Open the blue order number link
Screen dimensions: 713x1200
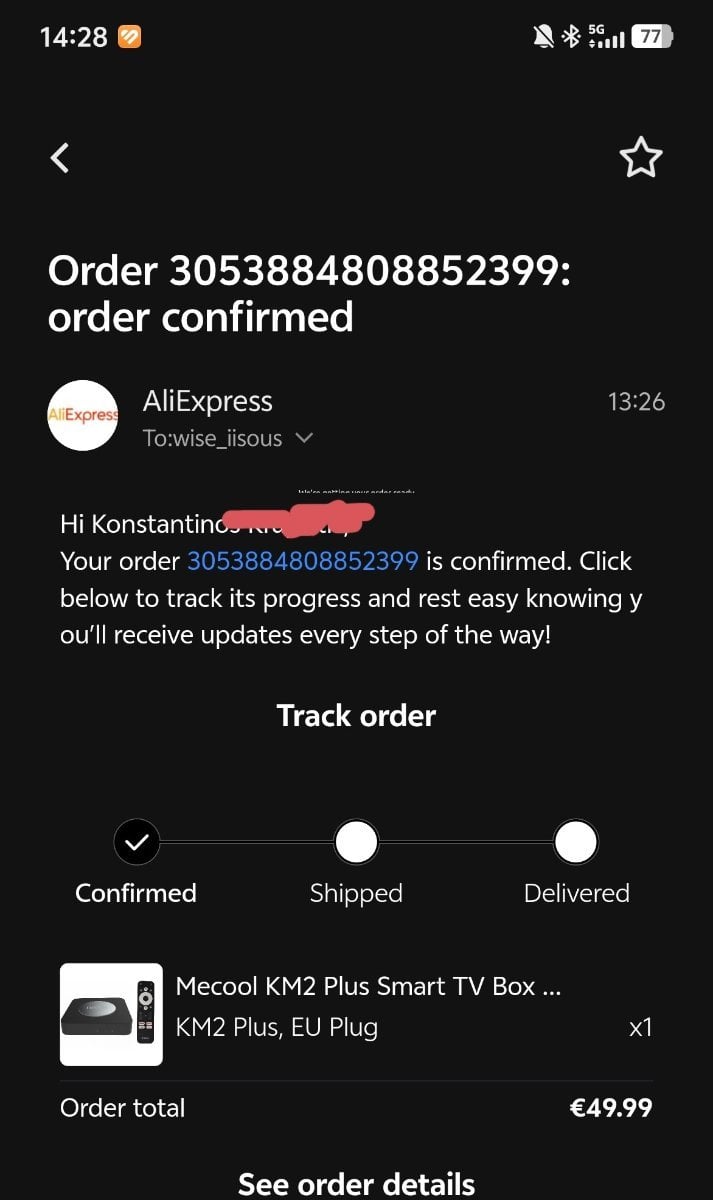click(x=303, y=561)
